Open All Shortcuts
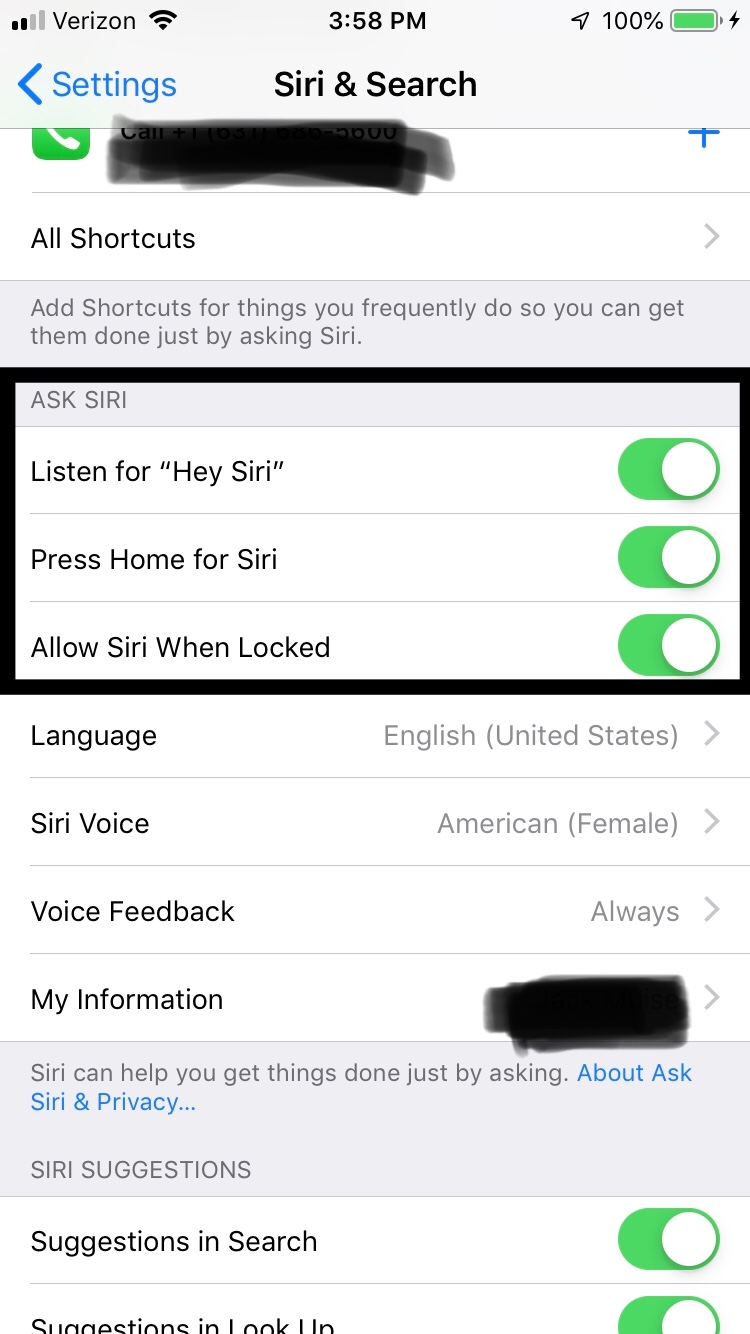This screenshot has height=1334, width=750. coord(375,238)
